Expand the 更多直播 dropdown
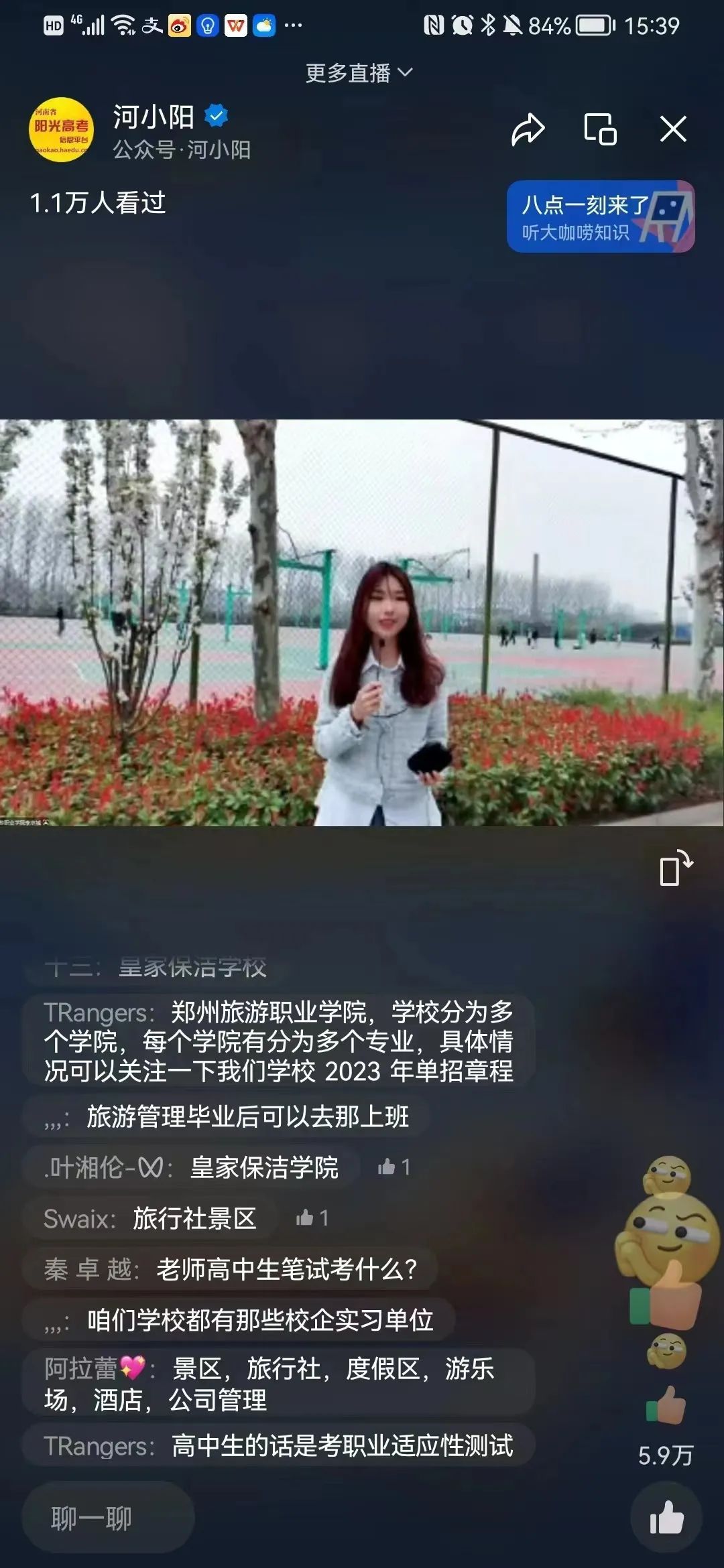The image size is (724, 1568). [359, 72]
